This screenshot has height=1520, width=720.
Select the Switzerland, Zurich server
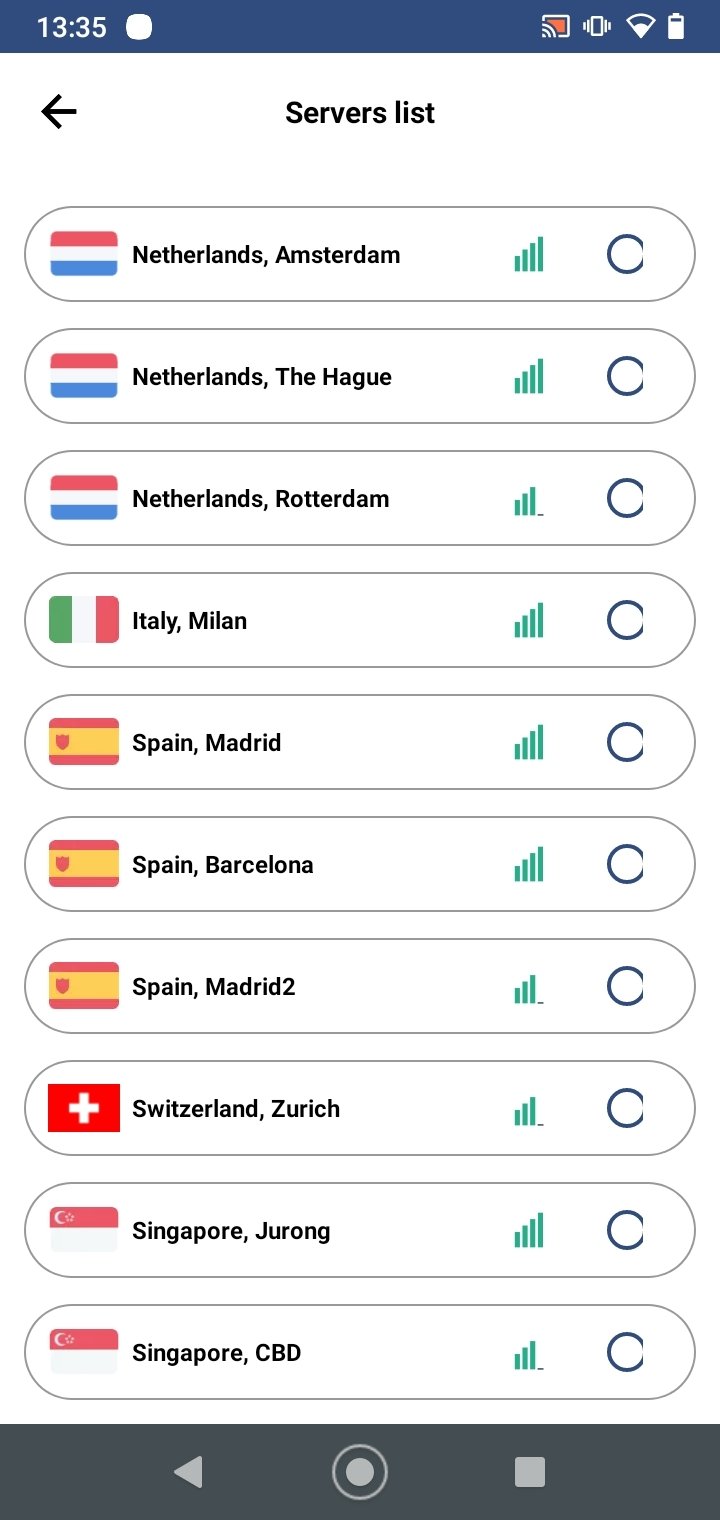360,1108
